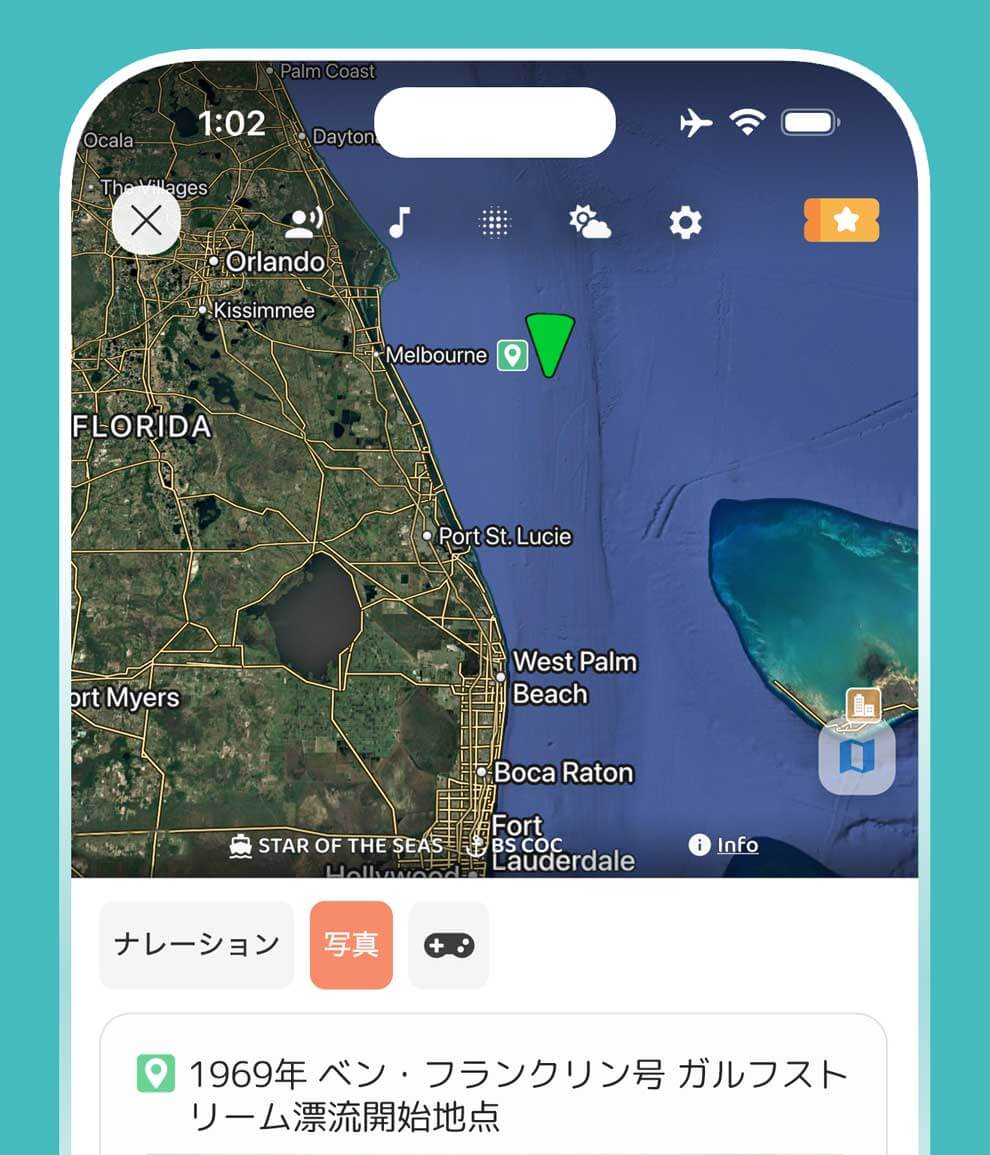This screenshot has width=990, height=1155.
Task: Tap the STAR OF THE SEAS ship label
Action: 337,846
